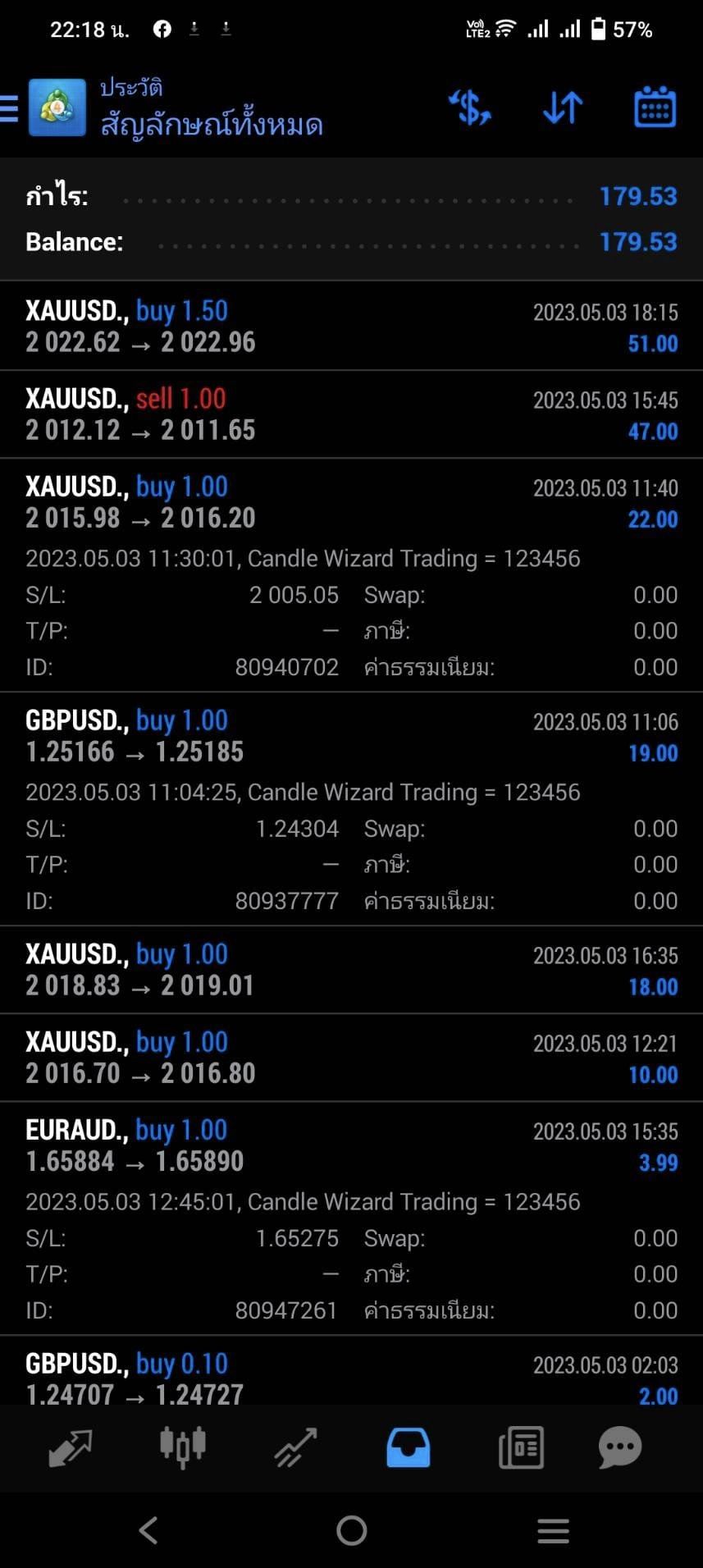Switch to the News tab
The width and height of the screenshot is (703, 1568).
pyautogui.click(x=521, y=1447)
